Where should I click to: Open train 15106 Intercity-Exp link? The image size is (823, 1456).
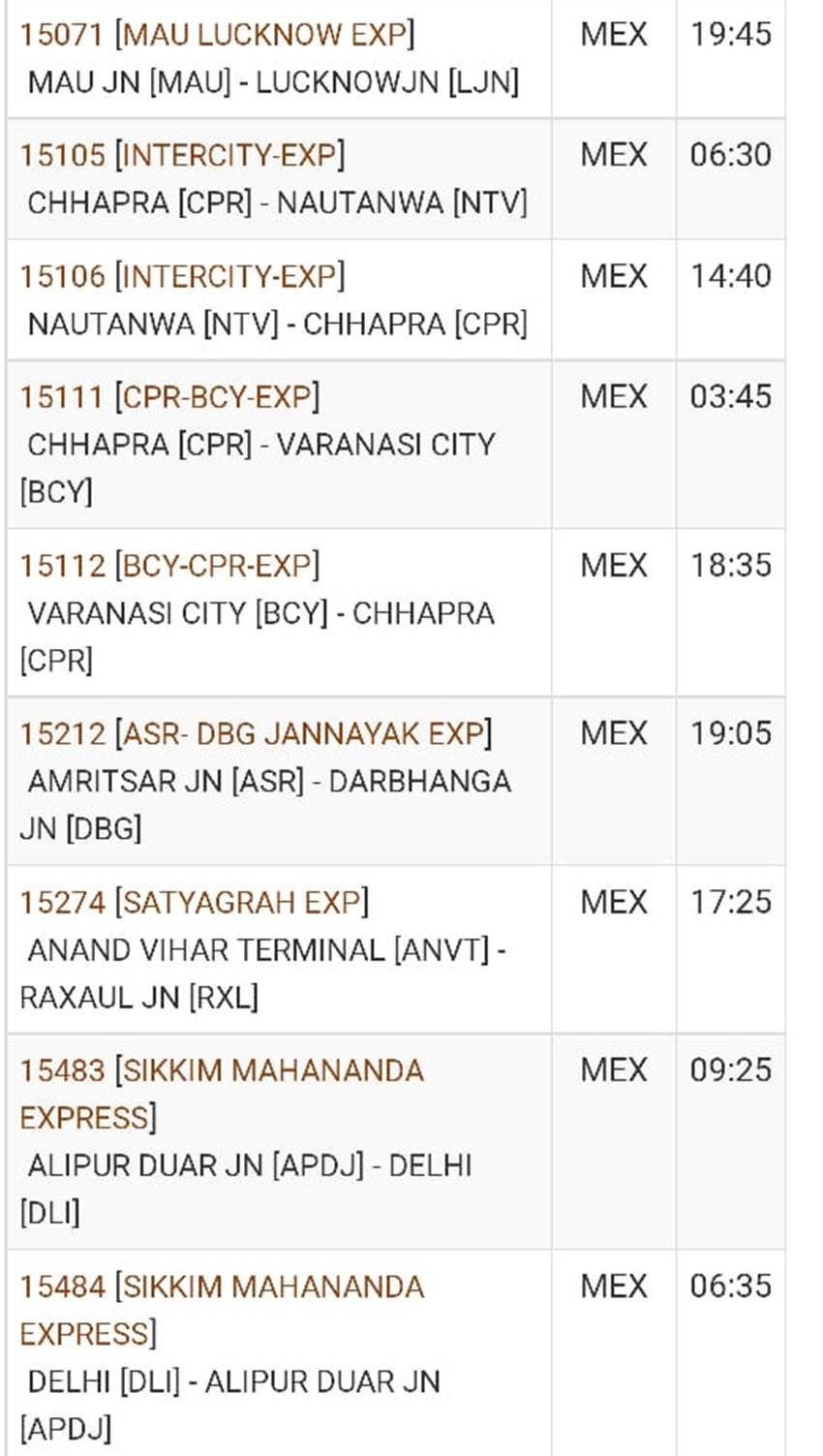click(182, 276)
